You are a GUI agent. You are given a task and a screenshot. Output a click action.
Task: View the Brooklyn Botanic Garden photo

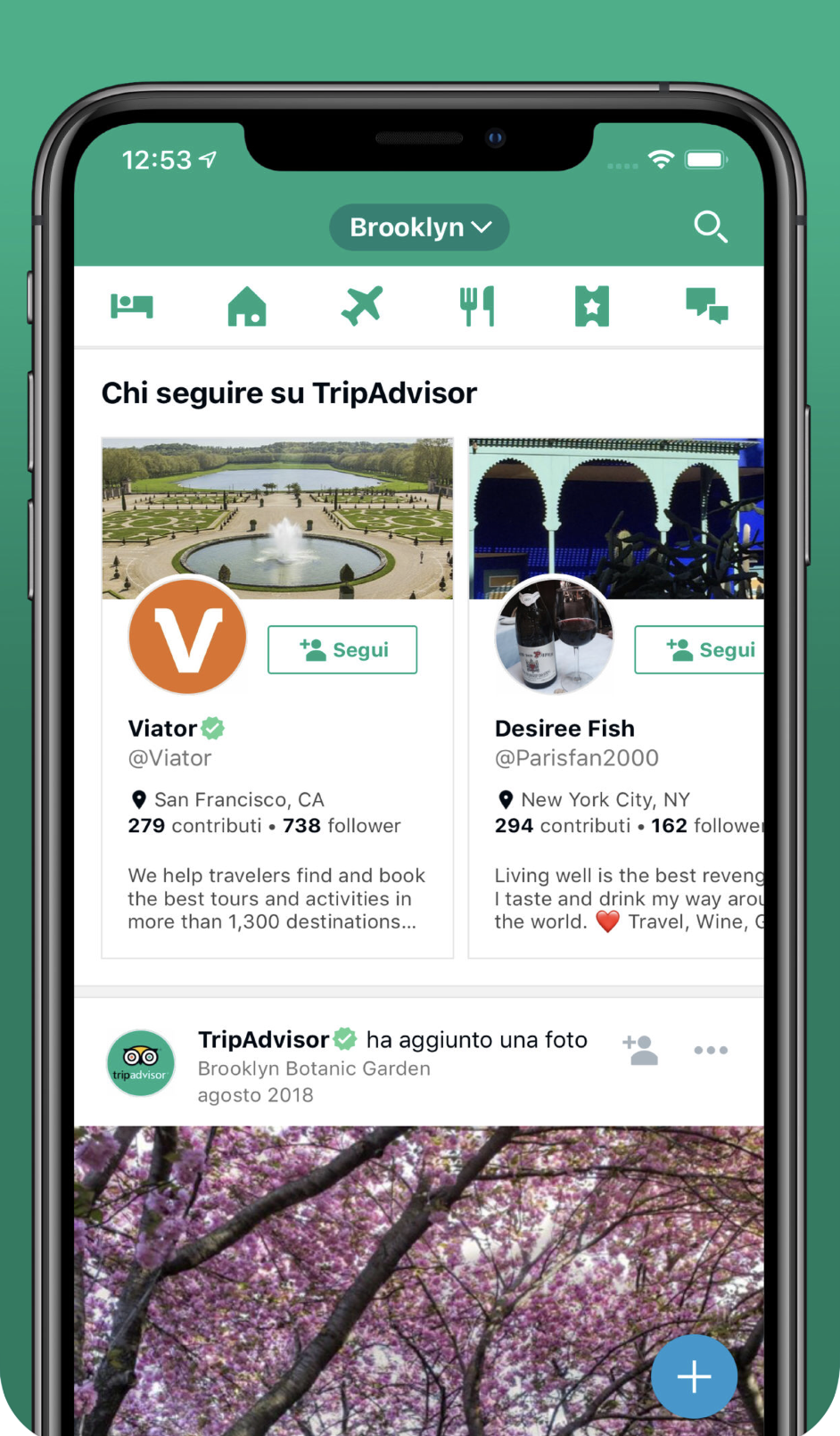pyautogui.click(x=419, y=1281)
